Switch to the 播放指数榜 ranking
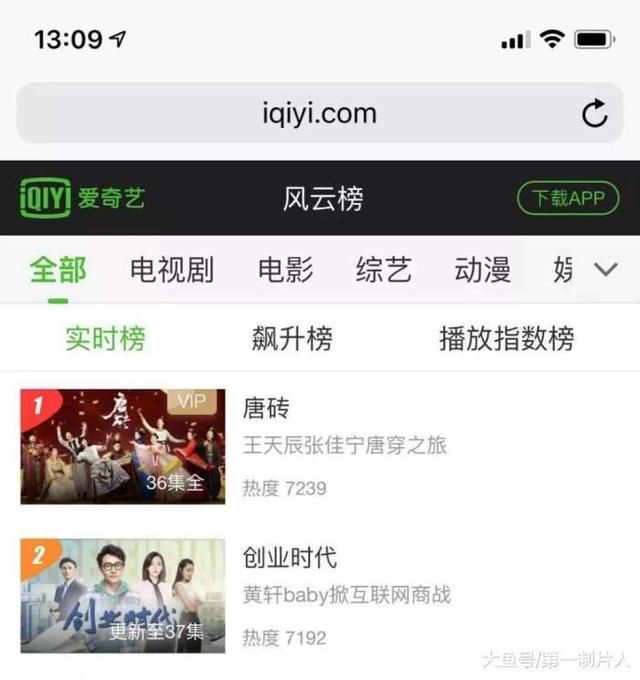640x680 pixels. click(x=506, y=338)
